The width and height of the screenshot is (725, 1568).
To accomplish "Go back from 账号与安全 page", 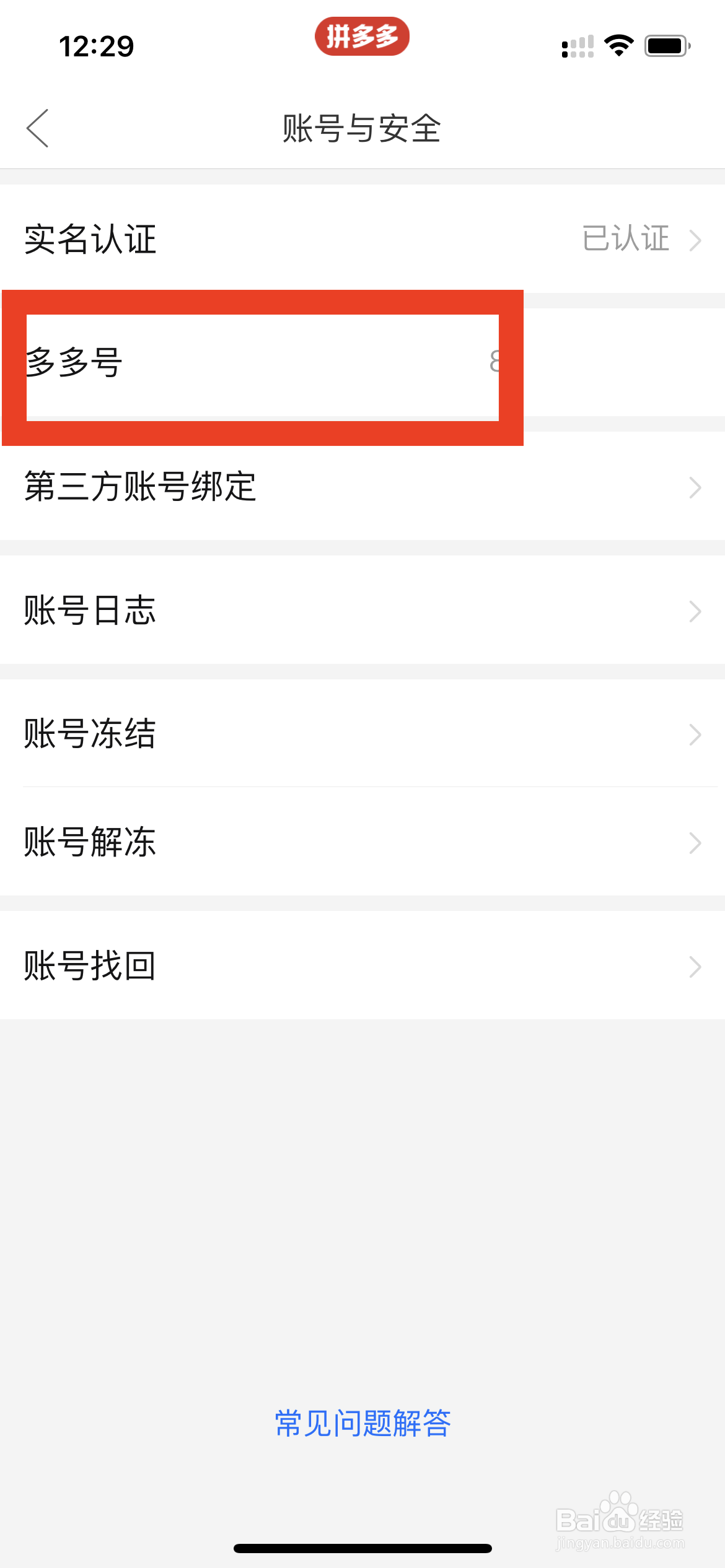I will 38,128.
